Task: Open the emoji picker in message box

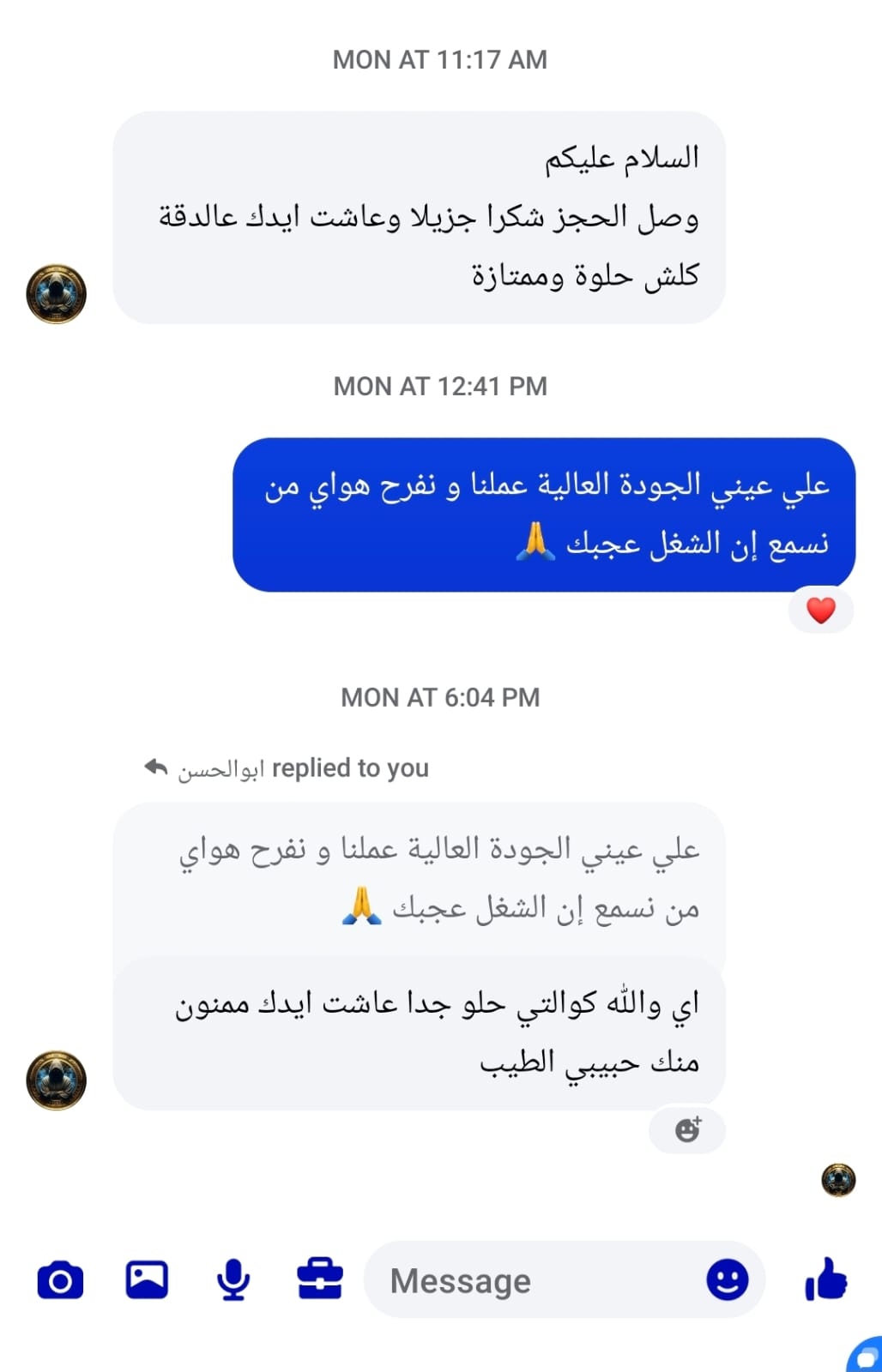Action: tap(727, 1280)
